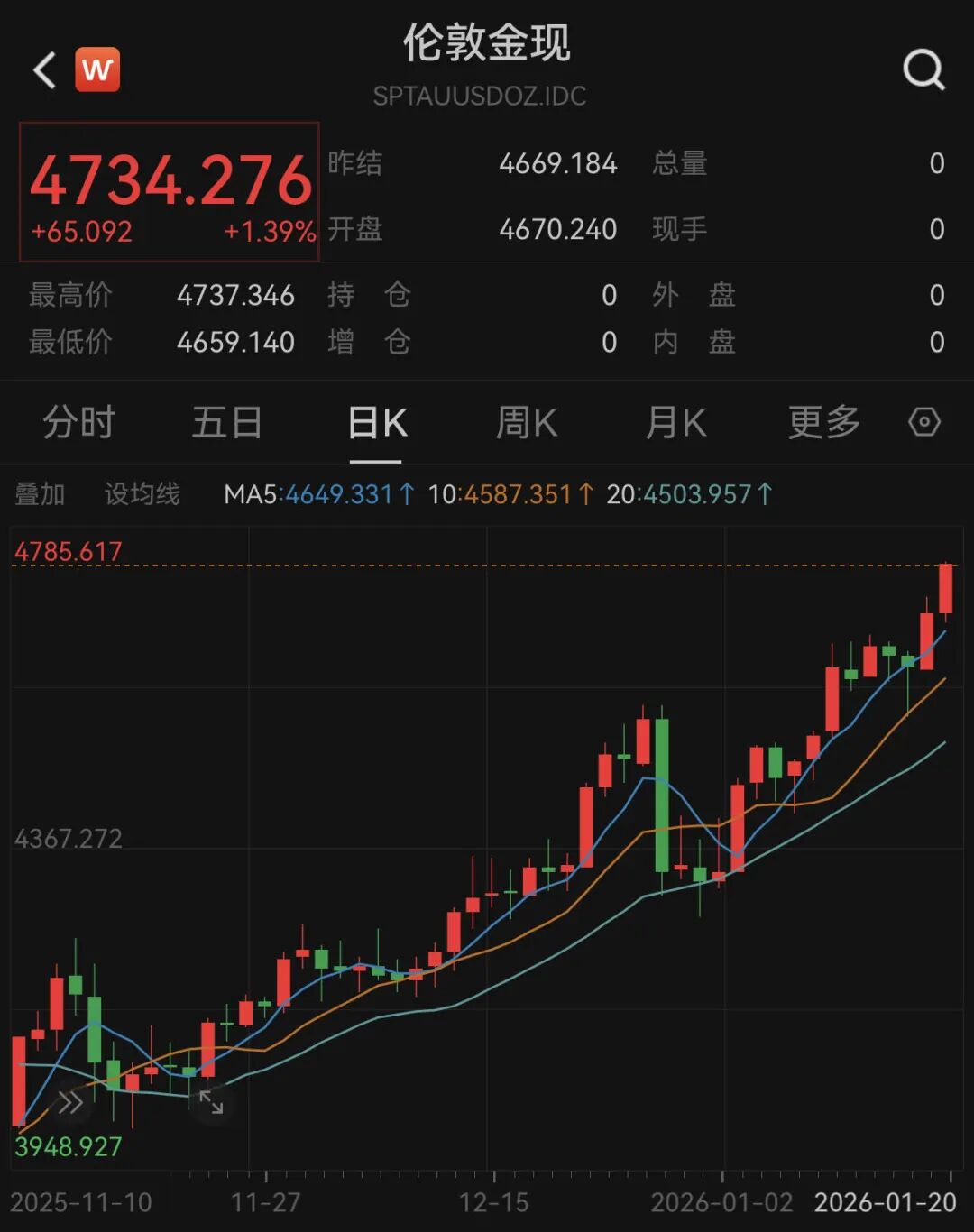Switch to the 周K chart tab

pos(527,422)
